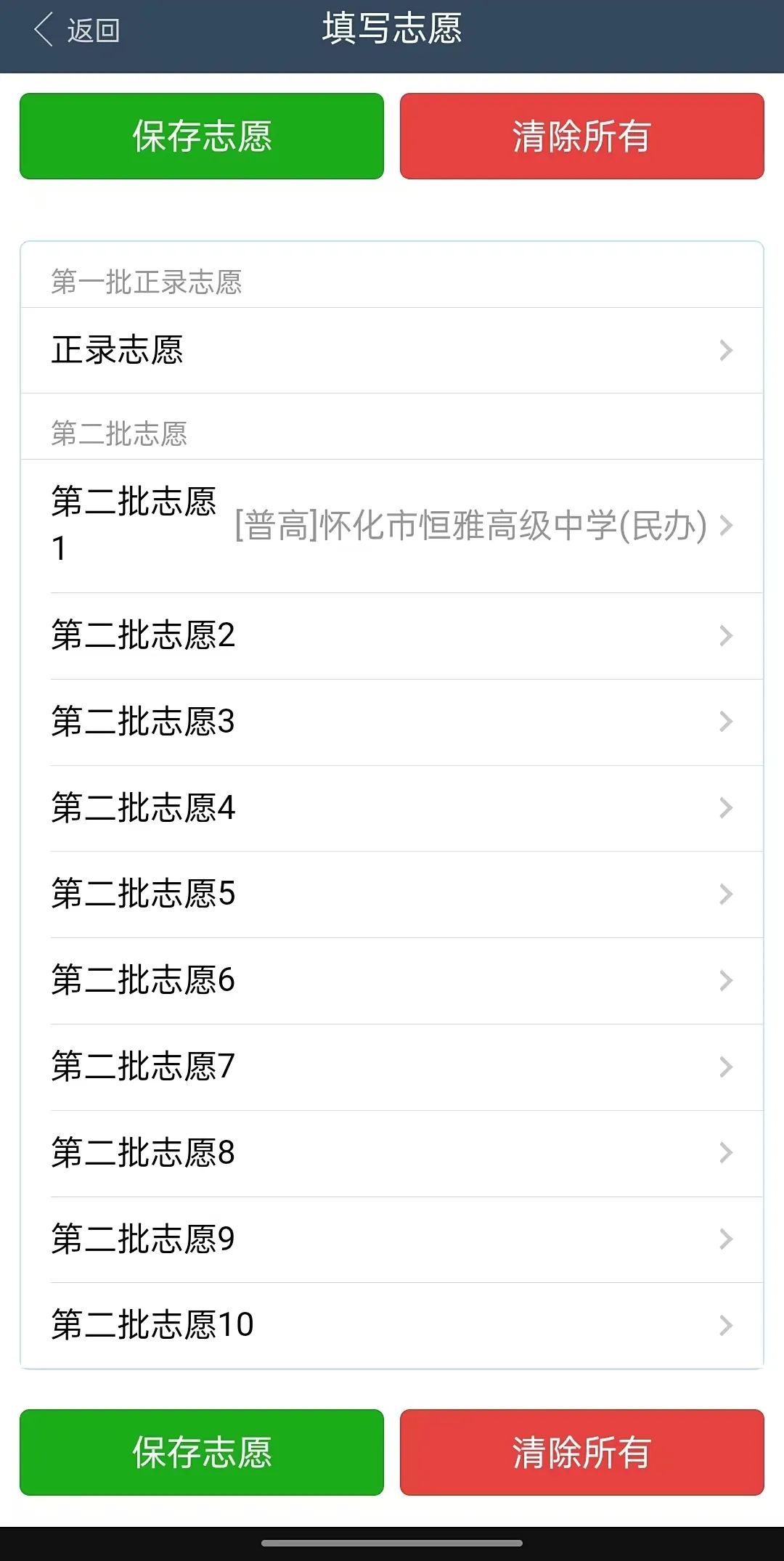784x1561 pixels.
Task: Choose a school for 第二批志愿4
Action: coord(392,808)
